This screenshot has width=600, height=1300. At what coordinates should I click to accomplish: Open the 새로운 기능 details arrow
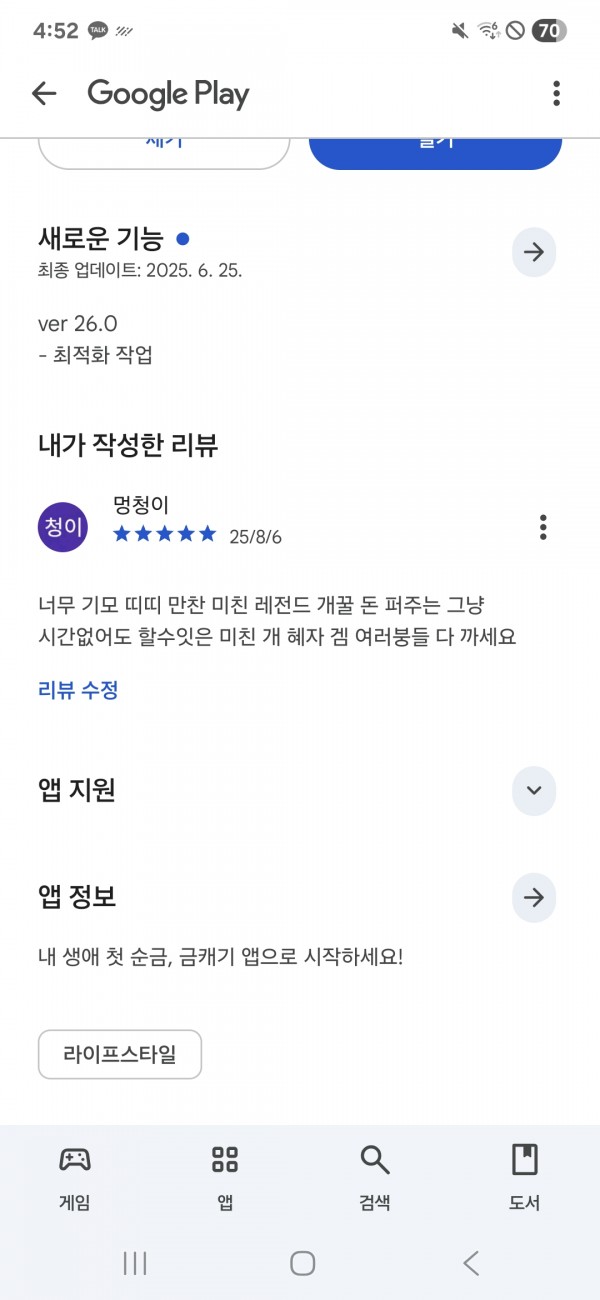534,253
